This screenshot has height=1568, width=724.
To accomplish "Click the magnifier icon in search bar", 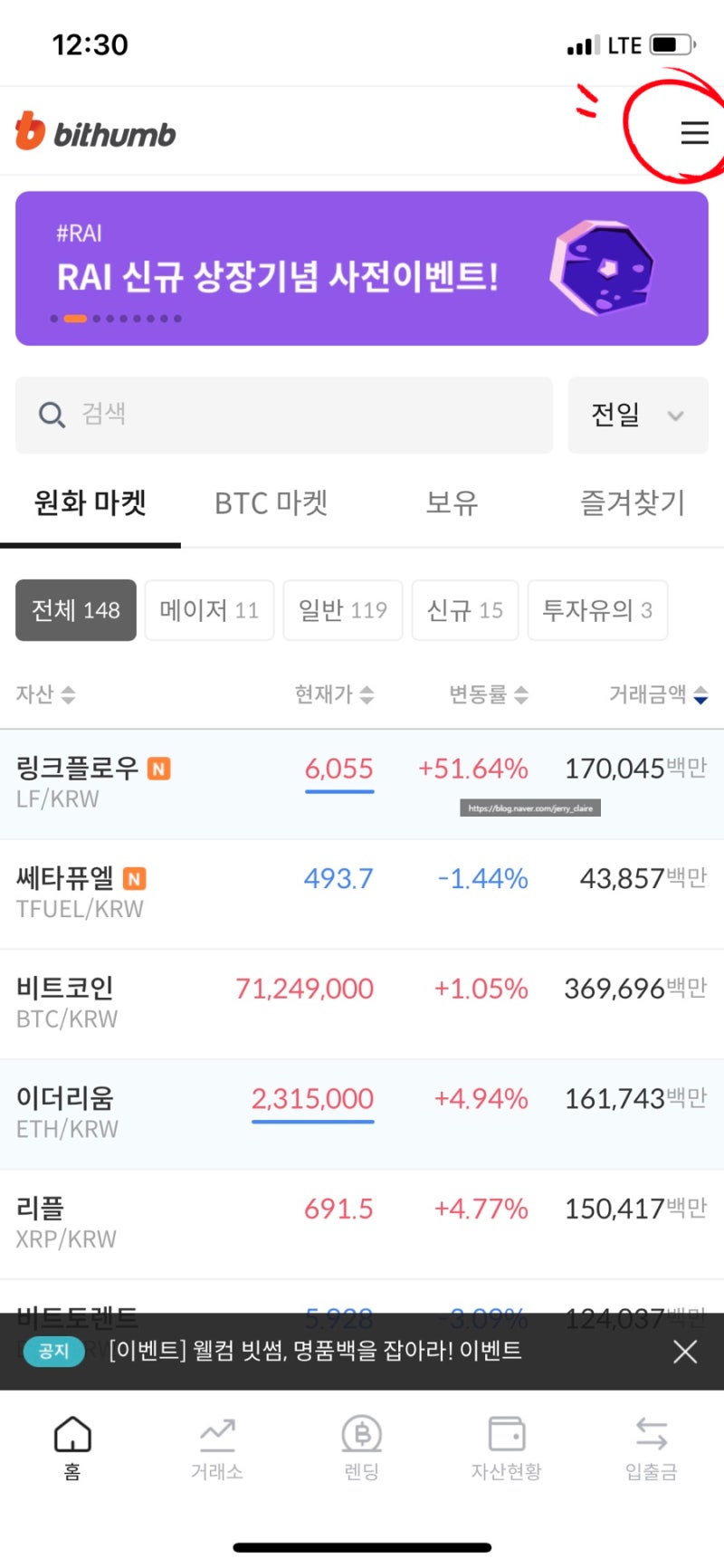I will (51, 415).
